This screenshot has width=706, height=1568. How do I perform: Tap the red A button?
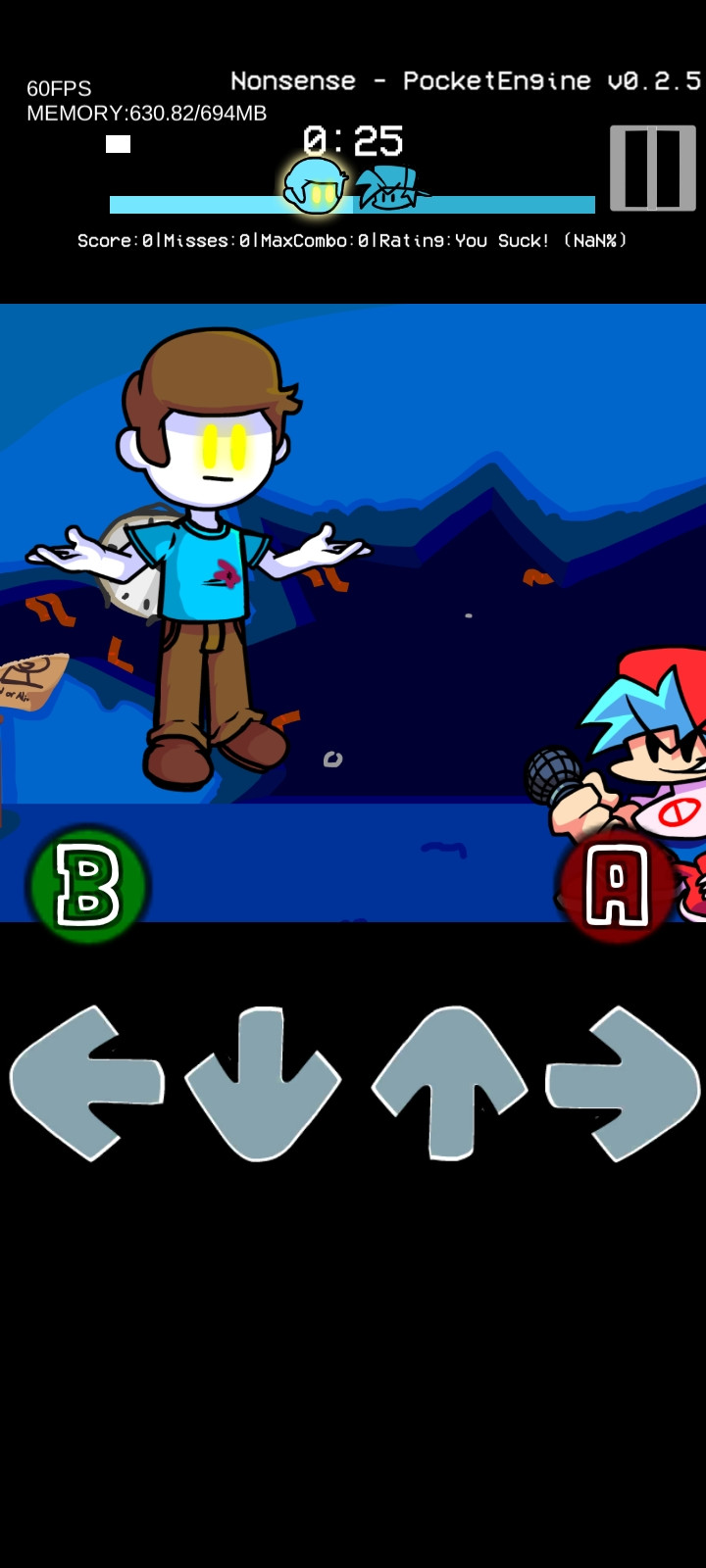(617, 885)
